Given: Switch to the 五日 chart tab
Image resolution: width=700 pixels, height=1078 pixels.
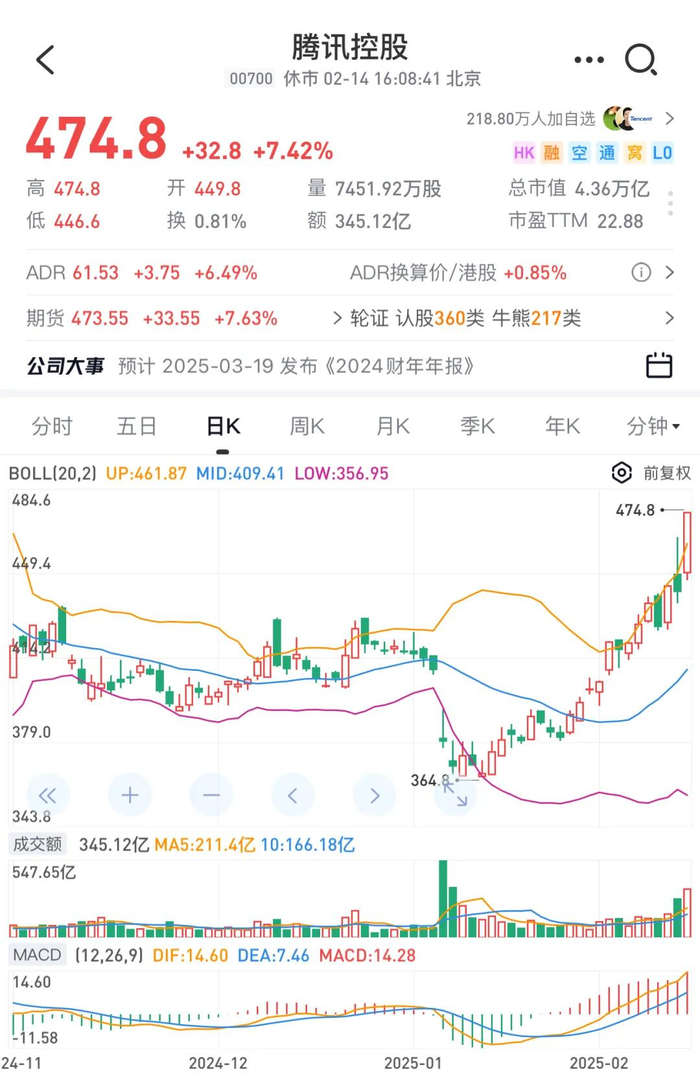Looking at the screenshot, I should pos(137,427).
